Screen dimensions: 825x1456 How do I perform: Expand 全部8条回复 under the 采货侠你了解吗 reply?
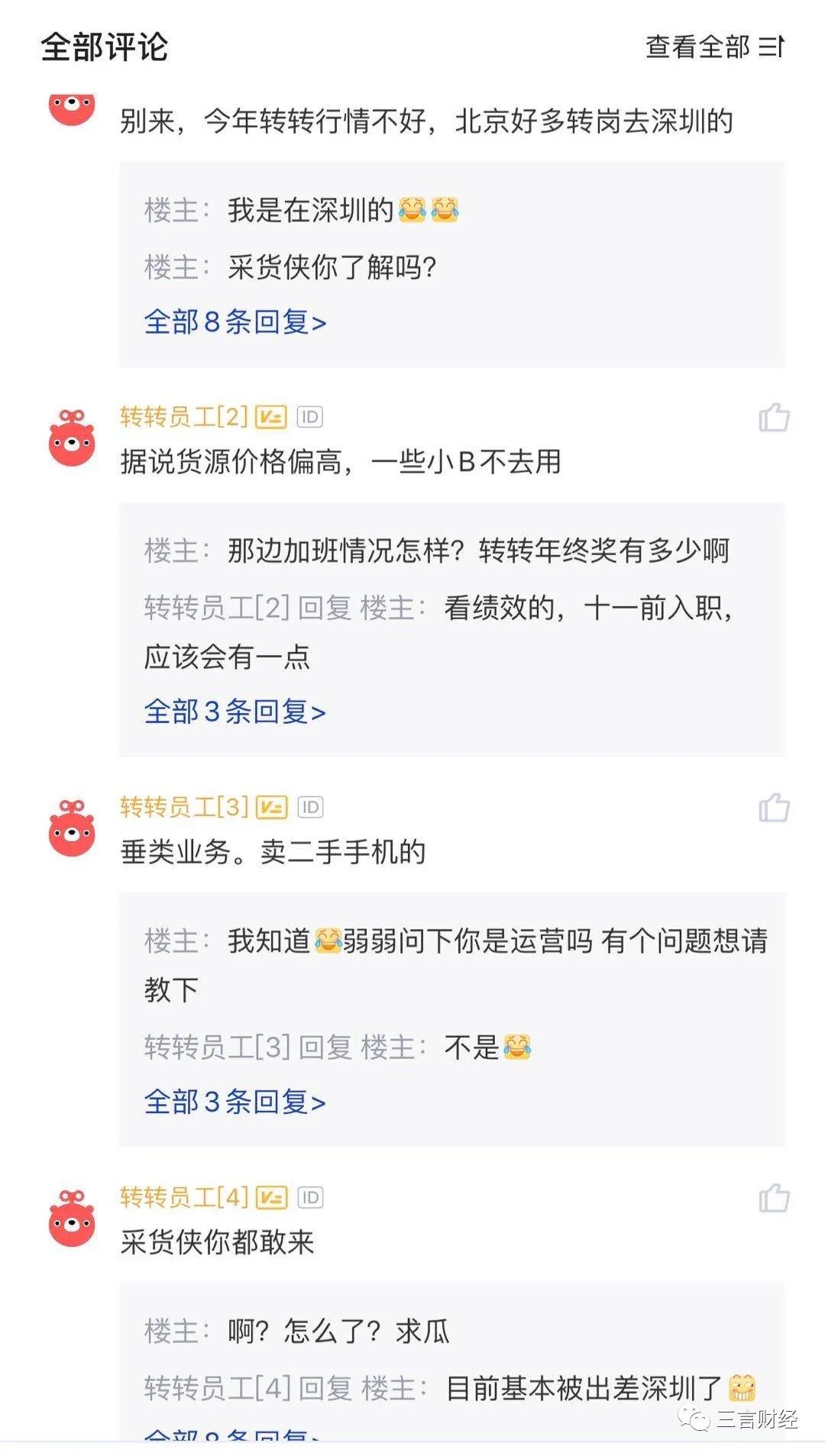(235, 322)
